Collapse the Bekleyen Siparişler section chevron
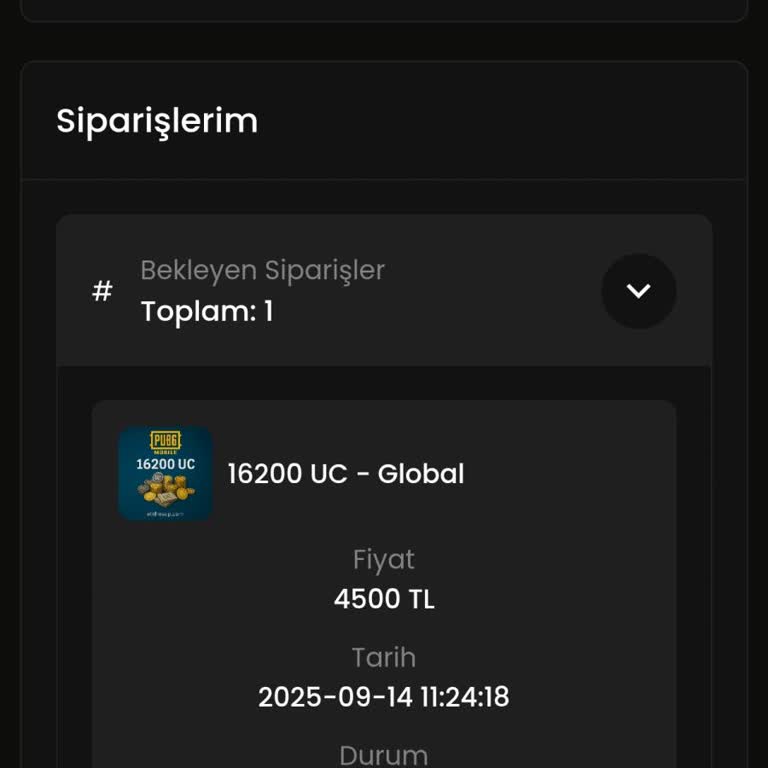Screen dimensions: 768x768 pos(638,291)
